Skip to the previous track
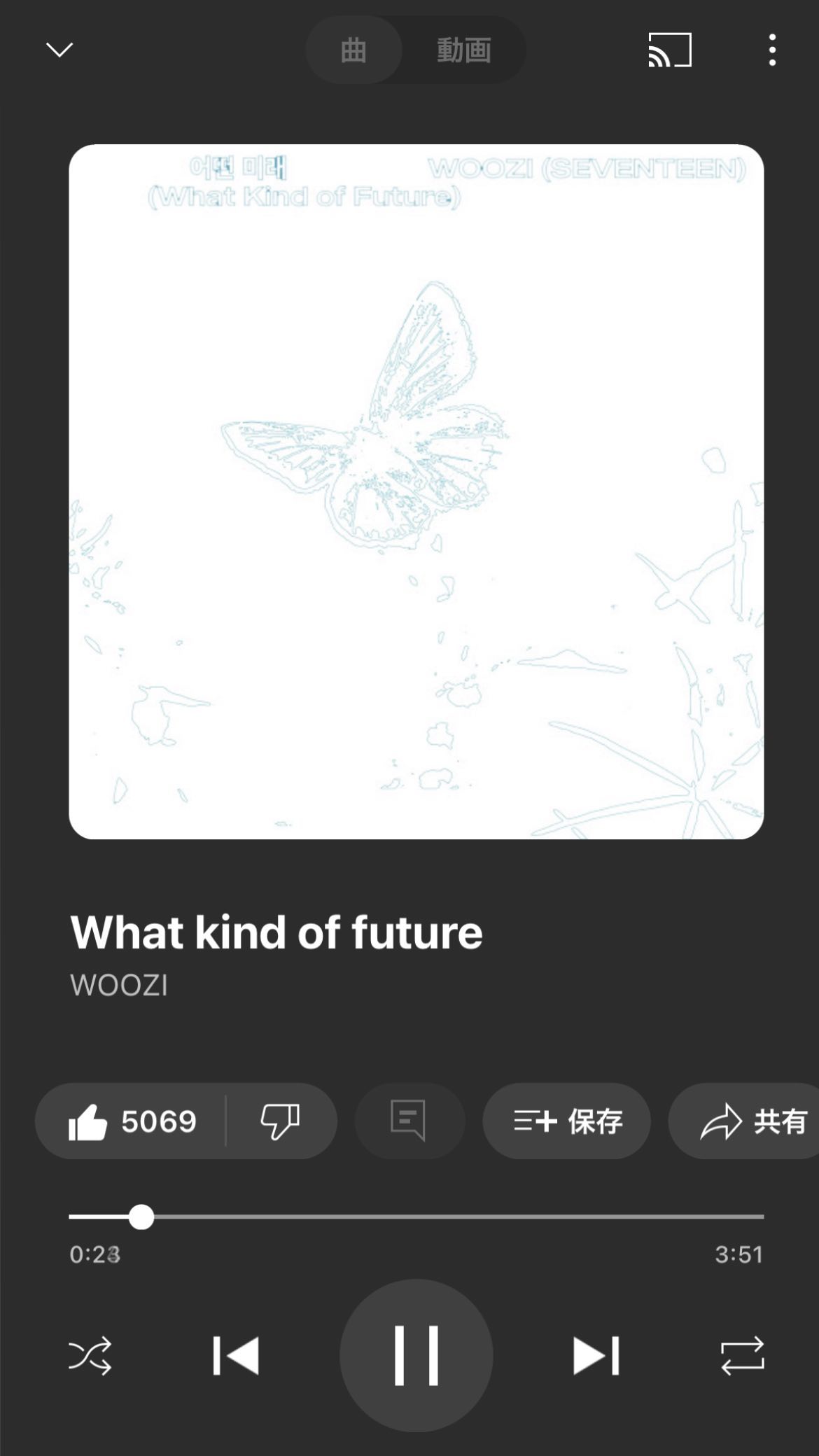 (236, 1356)
